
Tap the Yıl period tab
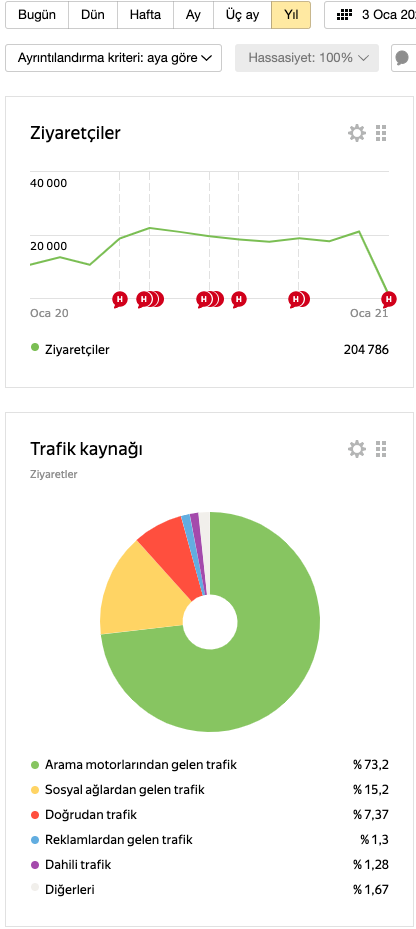[291, 15]
